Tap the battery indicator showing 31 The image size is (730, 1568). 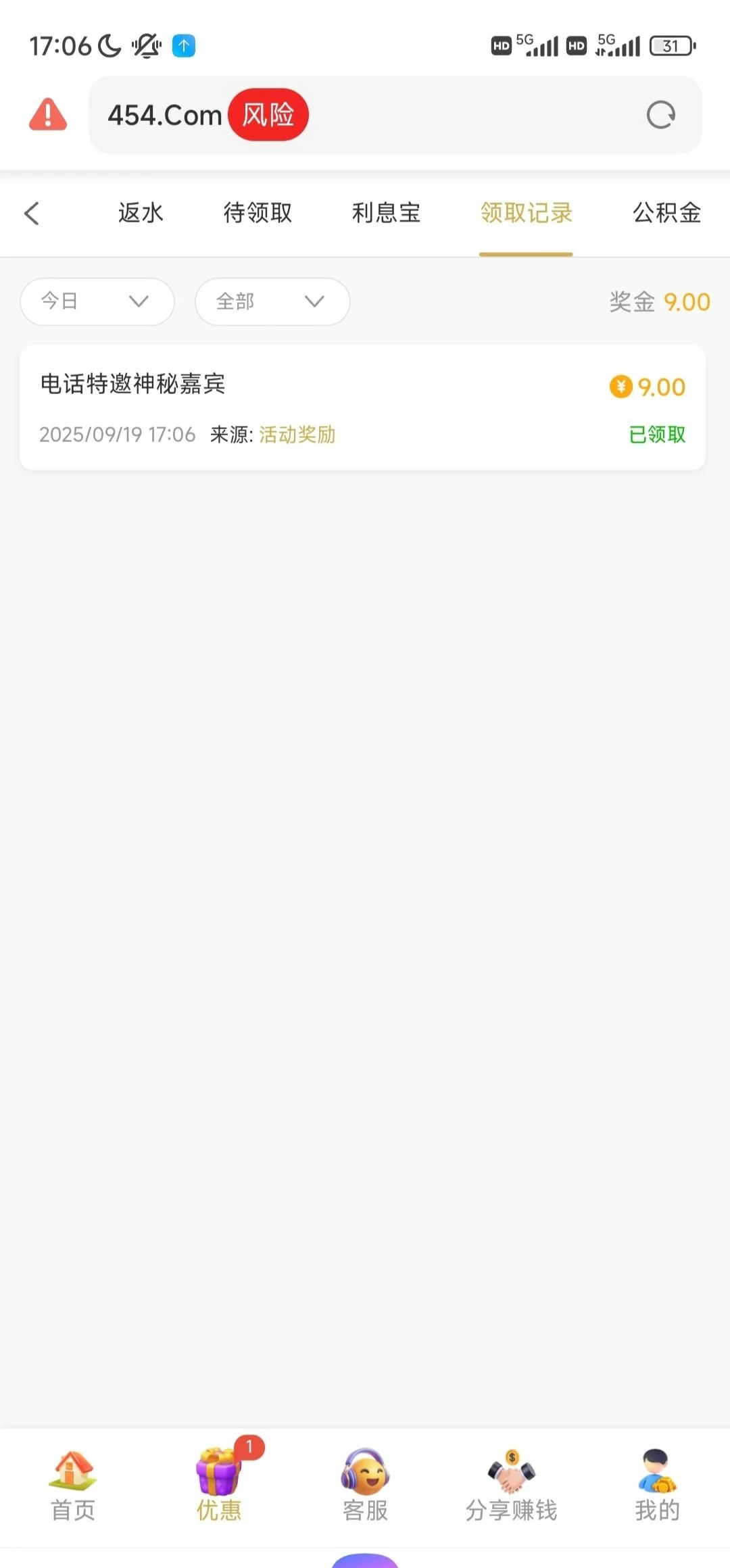pyautogui.click(x=671, y=45)
